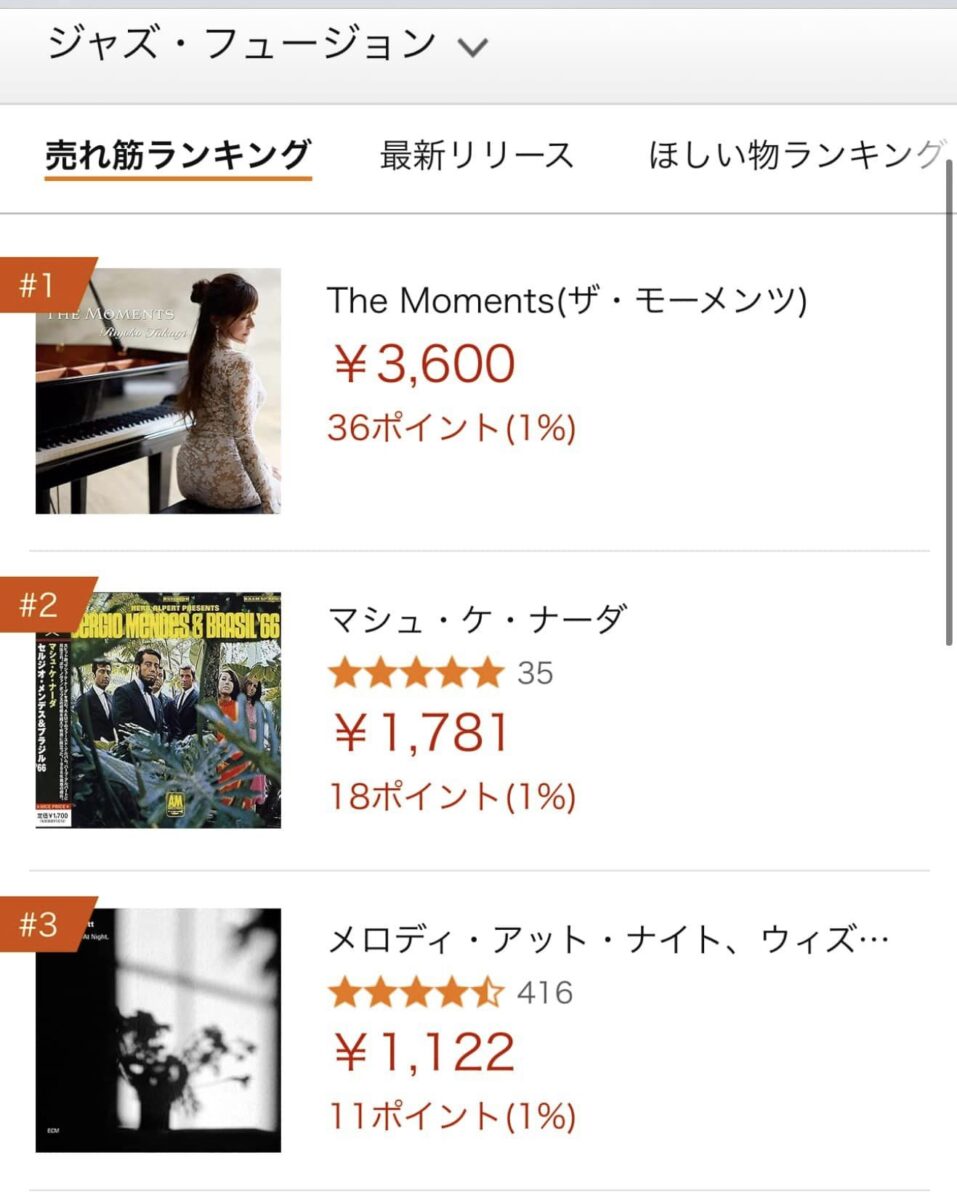This screenshot has height=1200, width=957.
Task: Select the 売れ筋ランキング tab
Action: point(178,156)
